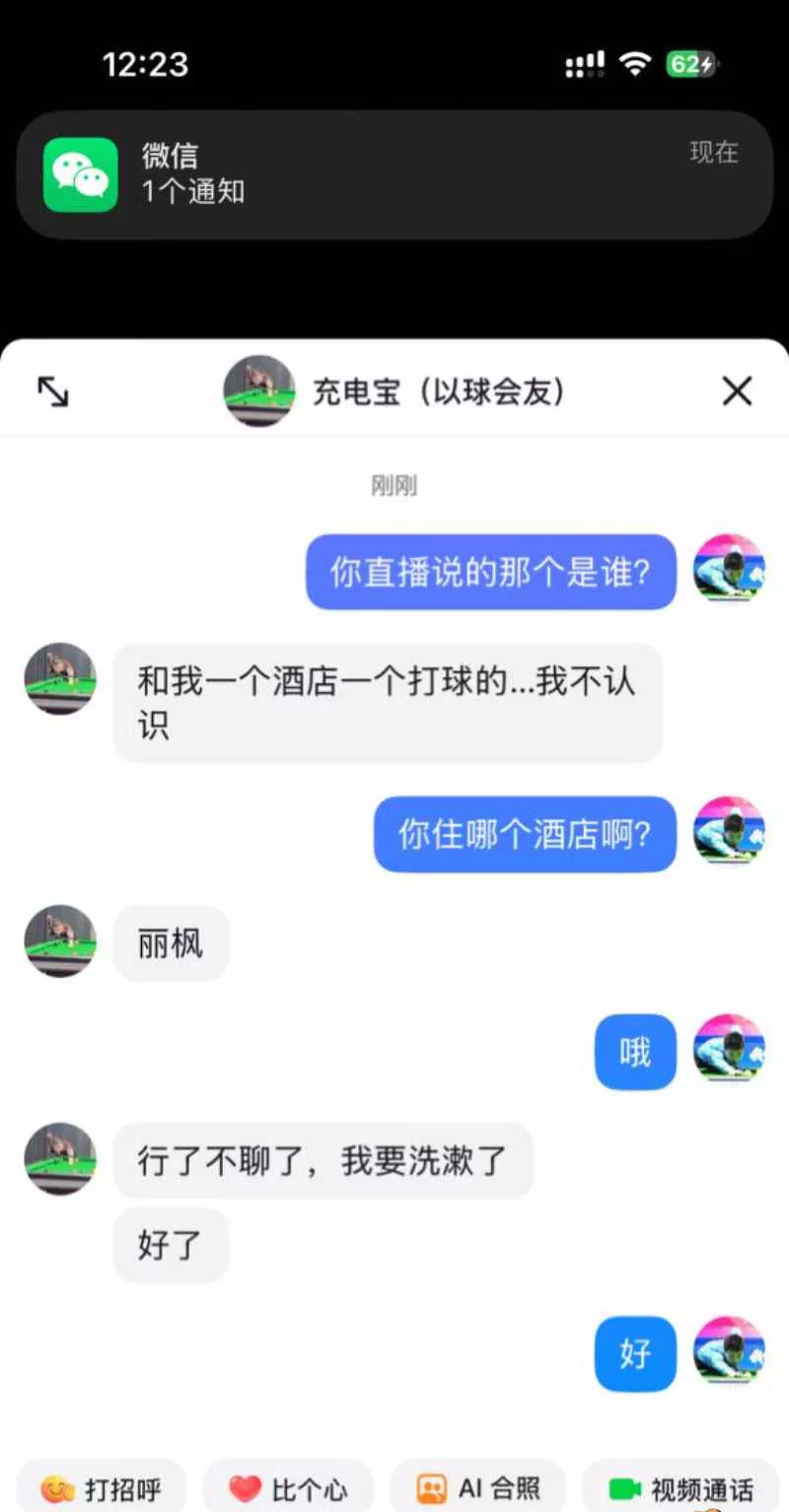Expand the chat to full screen
Viewport: 789px width, 1512px height.
[x=52, y=391]
